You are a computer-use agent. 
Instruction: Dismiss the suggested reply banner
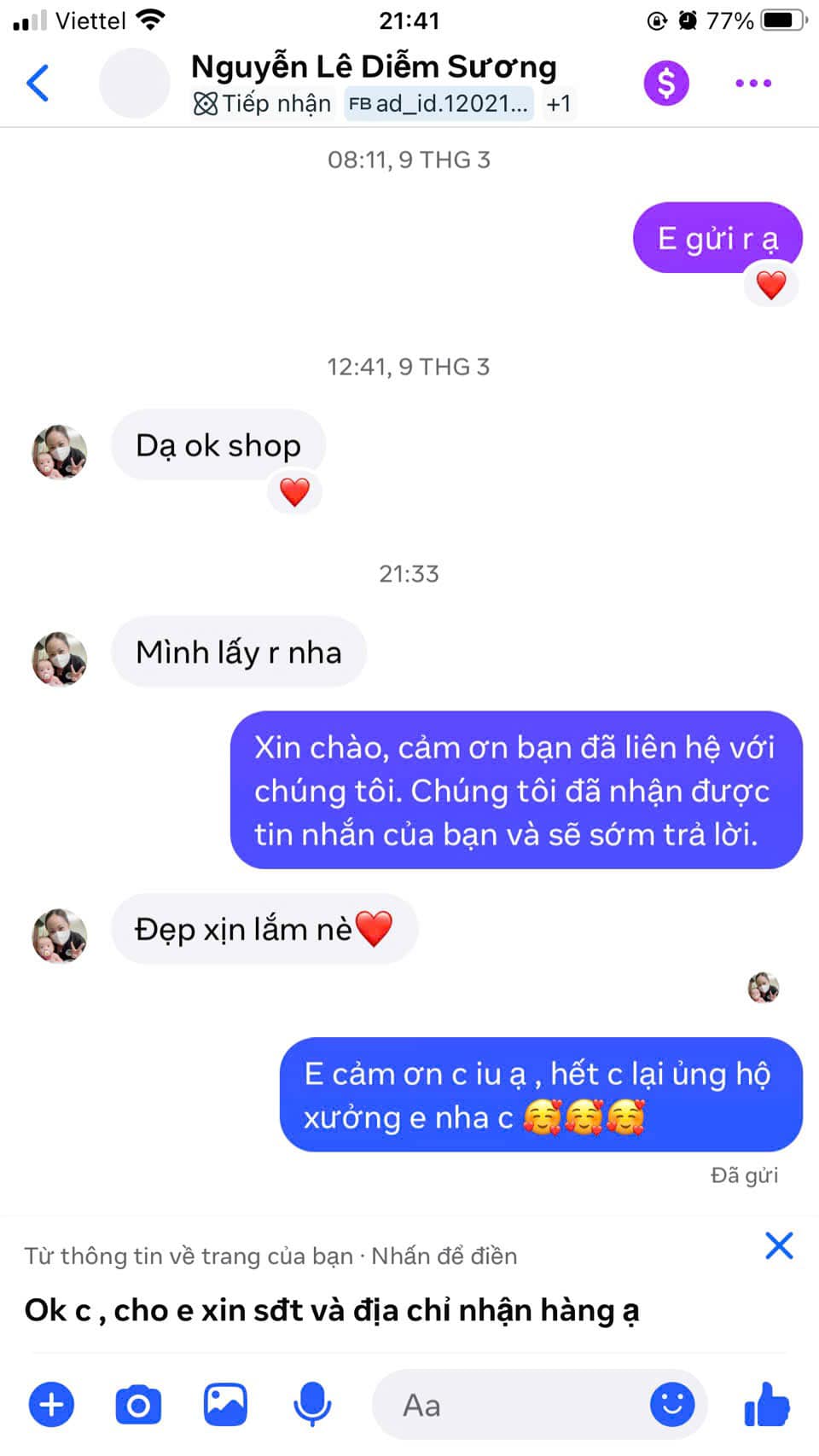779,1246
